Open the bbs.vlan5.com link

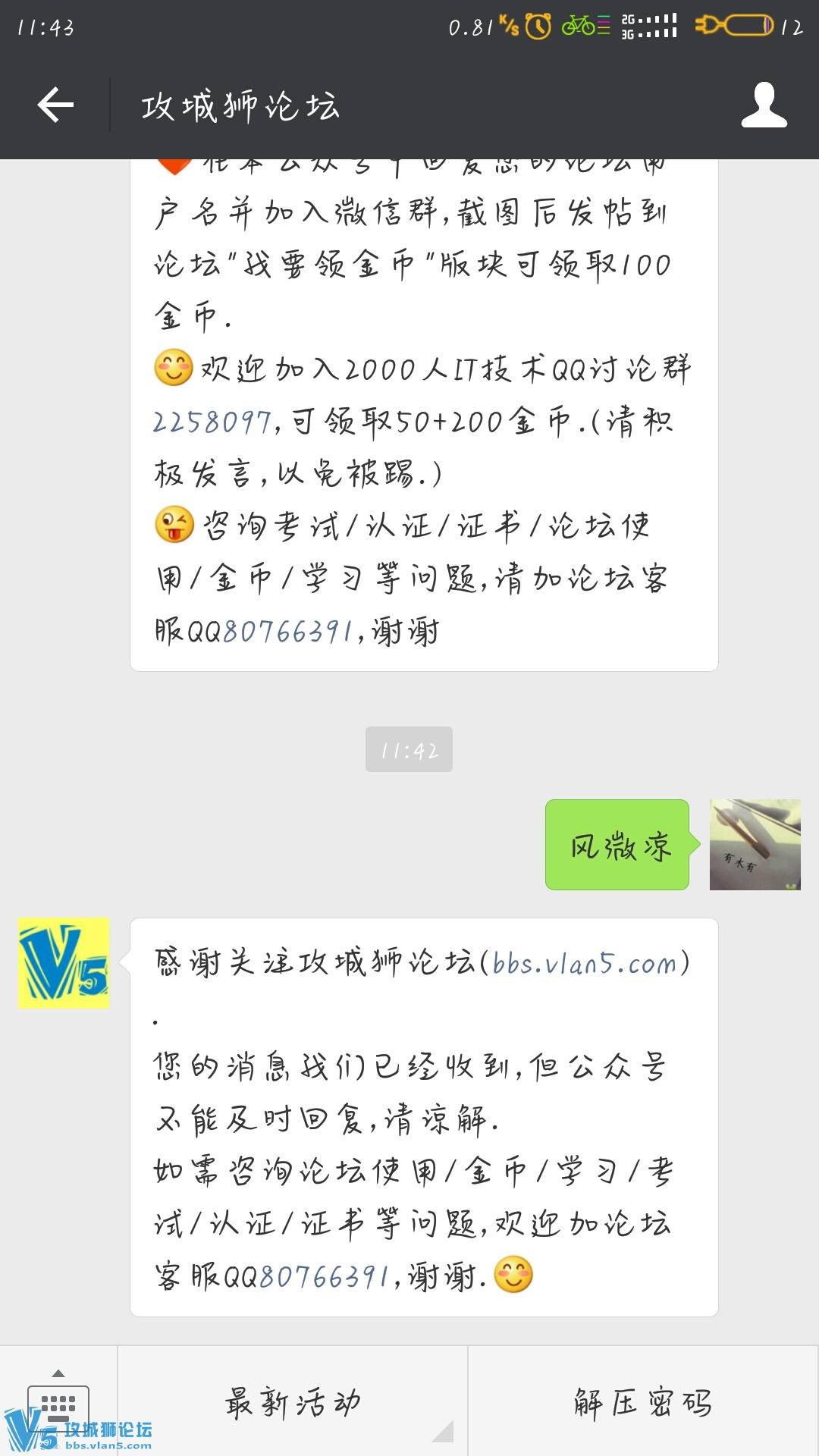(x=584, y=963)
